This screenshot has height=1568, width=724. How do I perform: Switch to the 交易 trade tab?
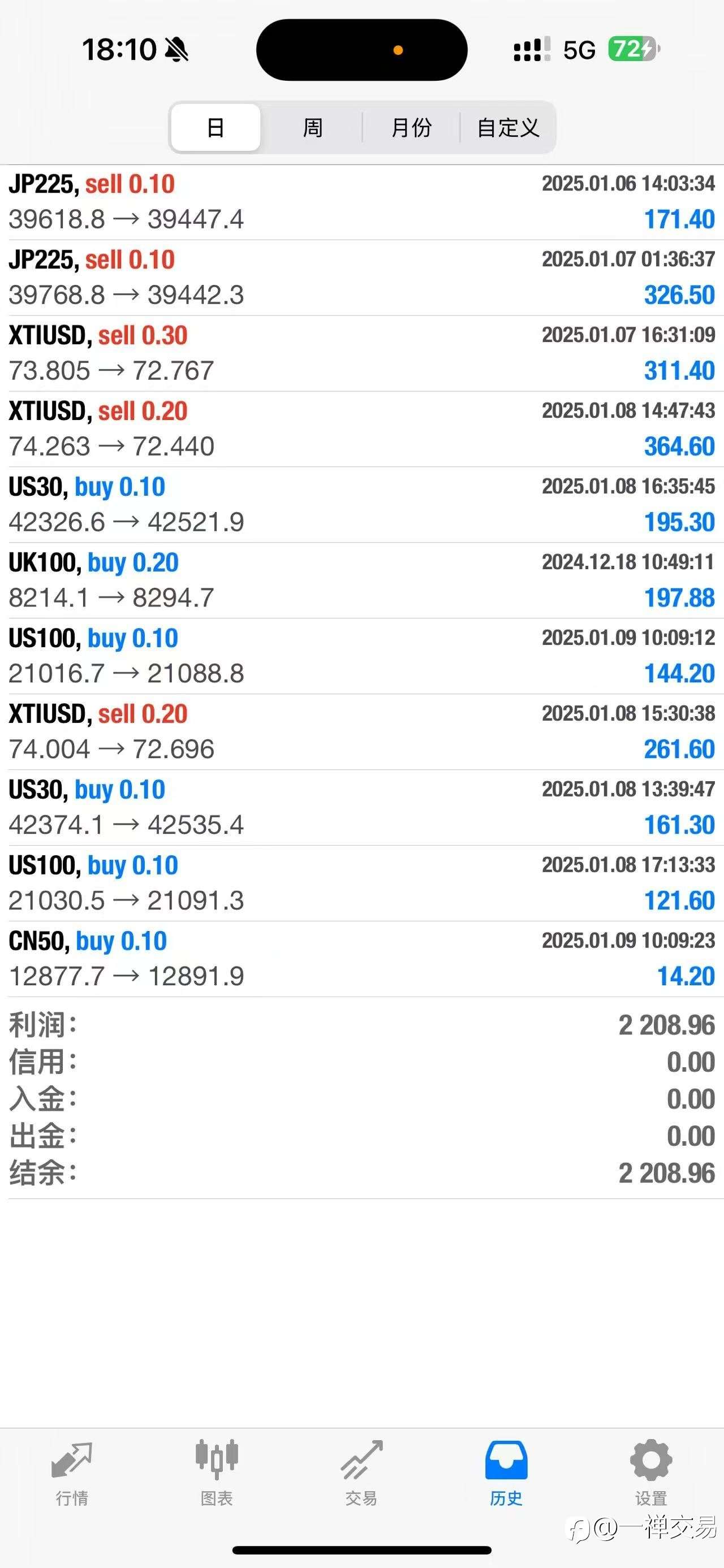361,1472
